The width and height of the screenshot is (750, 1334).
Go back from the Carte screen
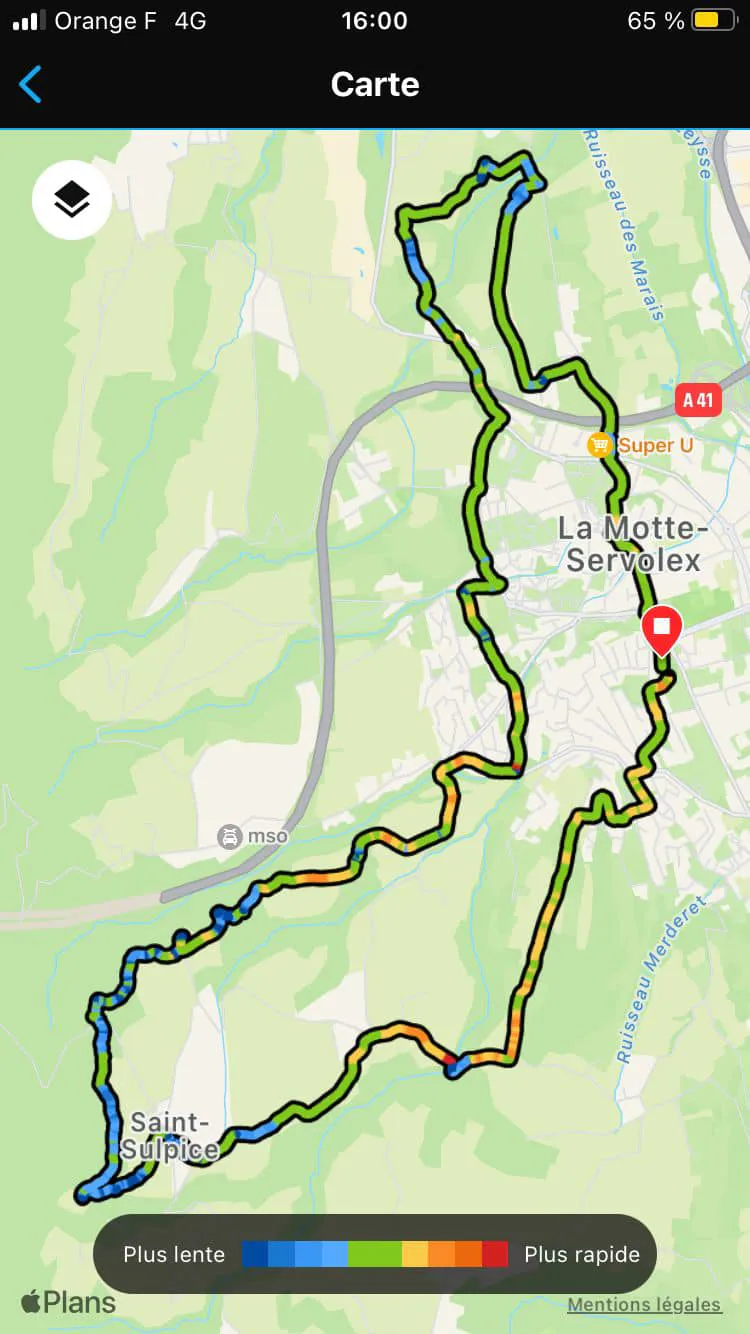[31, 85]
